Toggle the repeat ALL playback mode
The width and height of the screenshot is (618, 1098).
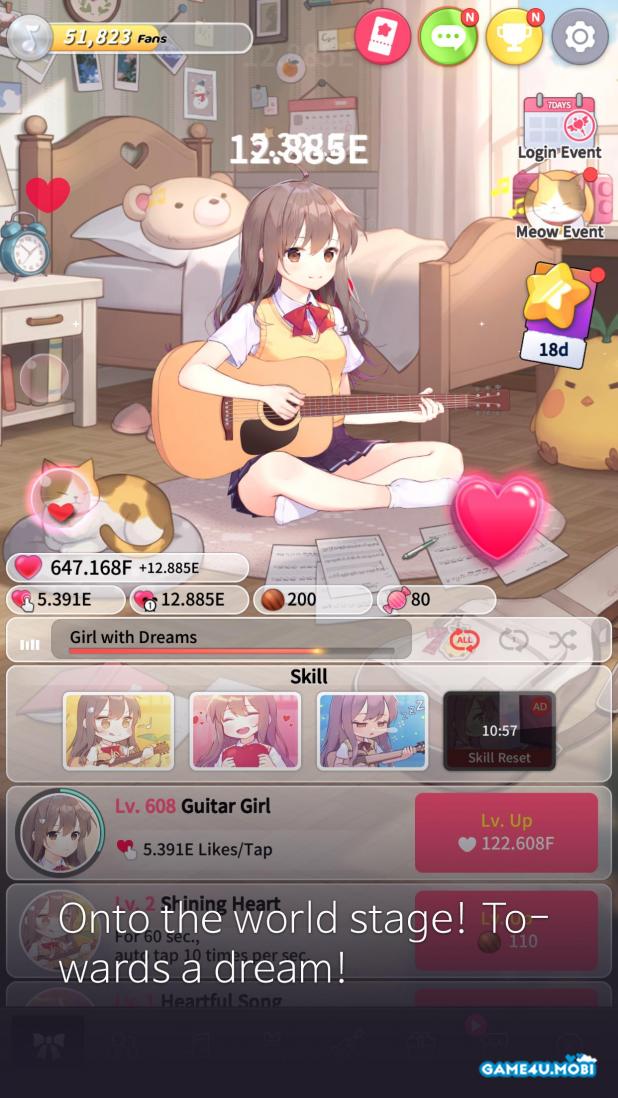pyautogui.click(x=463, y=640)
